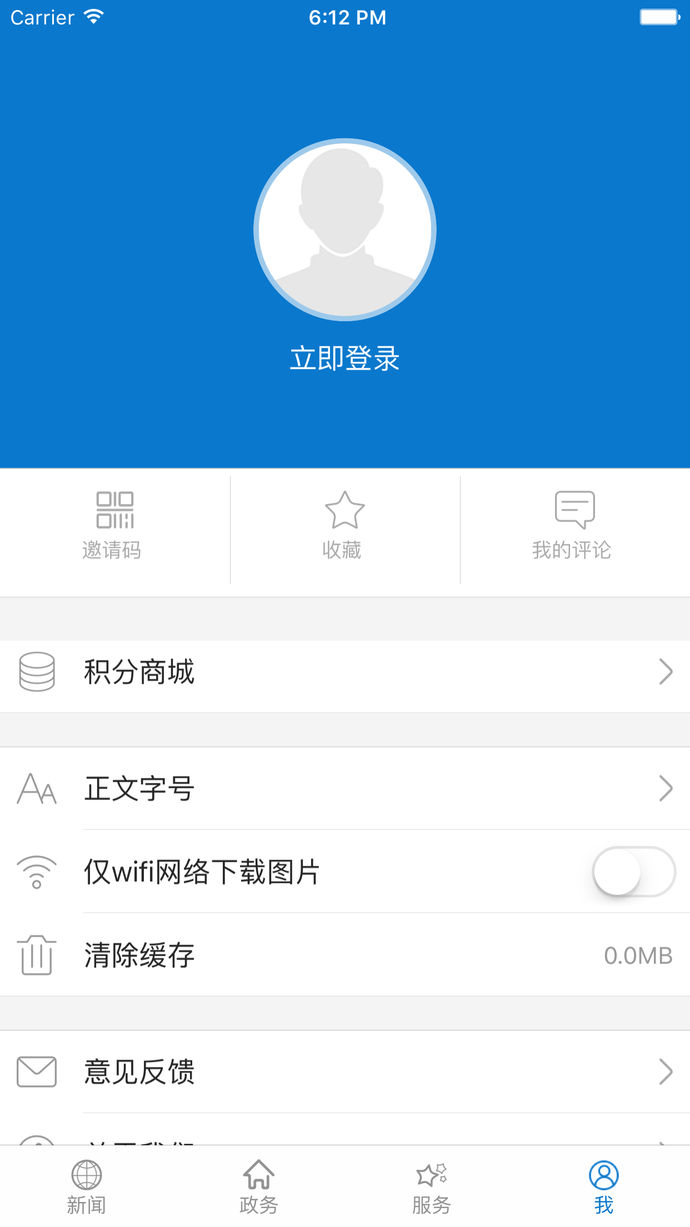Open 收藏 favorites
The image size is (690, 1227).
tap(344, 526)
